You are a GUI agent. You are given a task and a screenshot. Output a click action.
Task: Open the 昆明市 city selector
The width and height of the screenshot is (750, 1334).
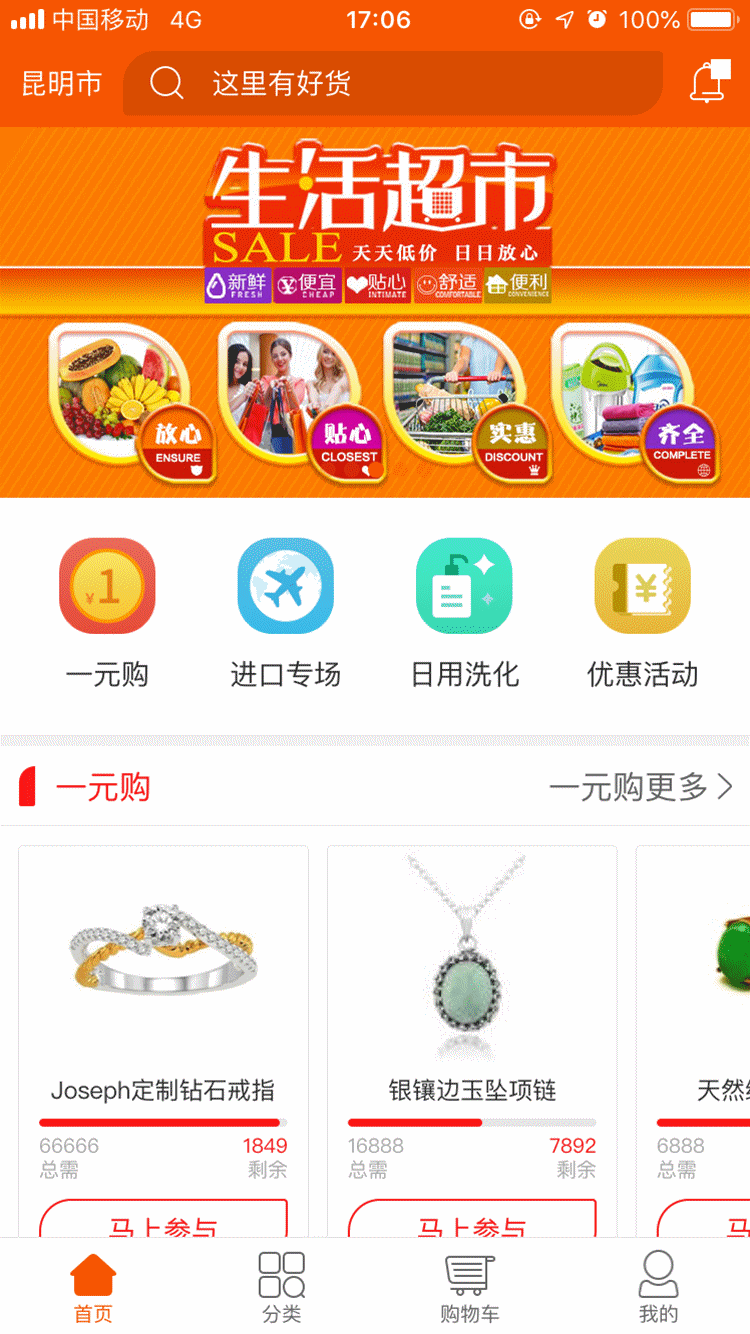[62, 84]
